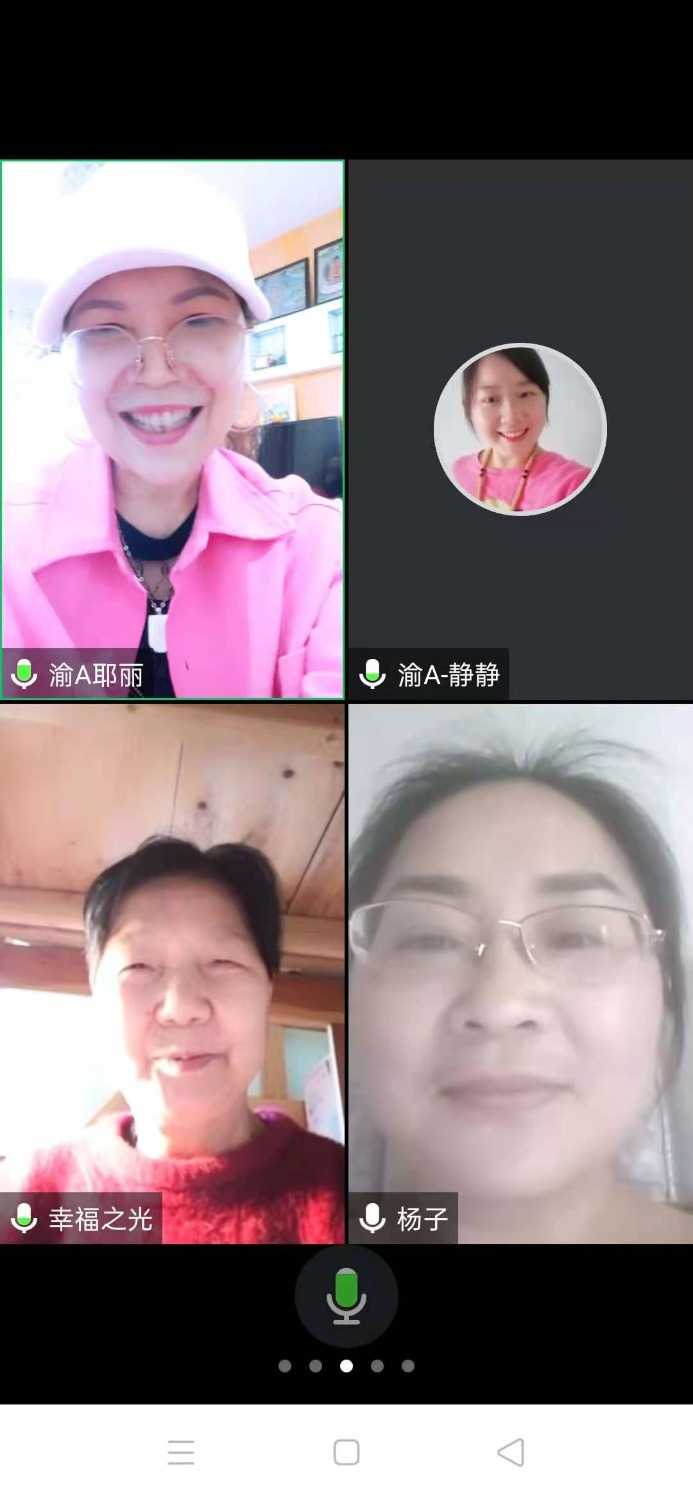Open recent apps from the navigation bar
This screenshot has width=693, height=1500.
tap(181, 1452)
